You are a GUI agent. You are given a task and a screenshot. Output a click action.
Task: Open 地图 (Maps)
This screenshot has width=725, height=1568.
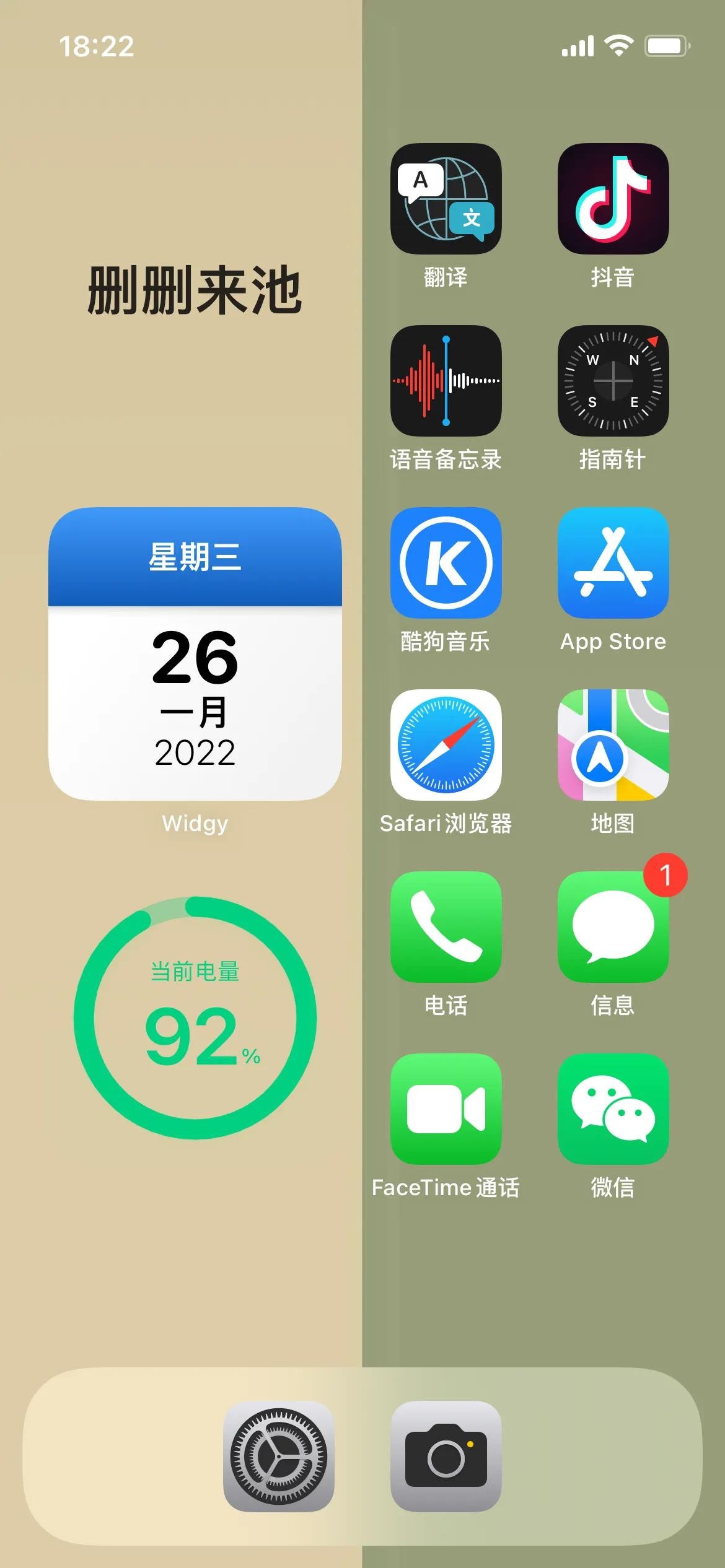click(613, 745)
